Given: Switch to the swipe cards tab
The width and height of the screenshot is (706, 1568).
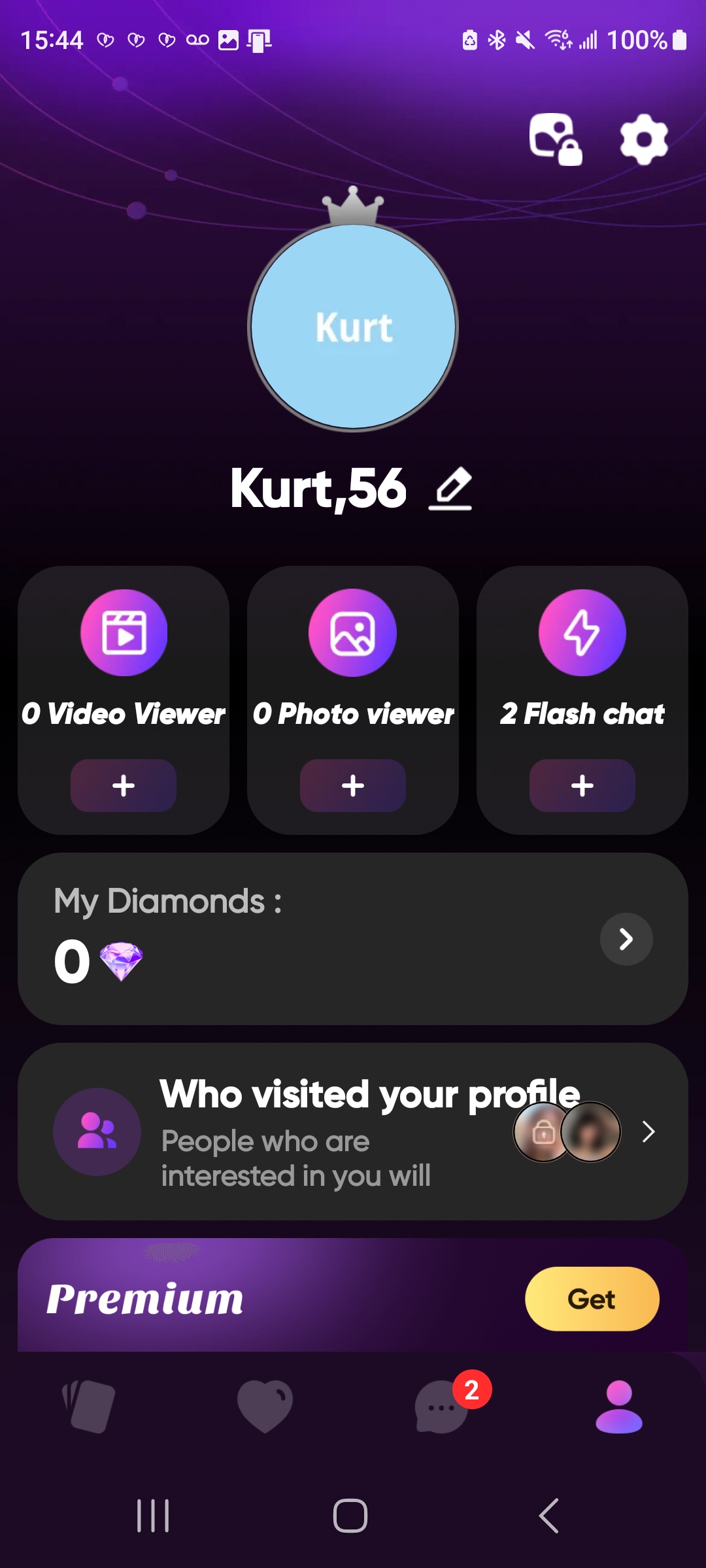Looking at the screenshot, I should 89,1406.
